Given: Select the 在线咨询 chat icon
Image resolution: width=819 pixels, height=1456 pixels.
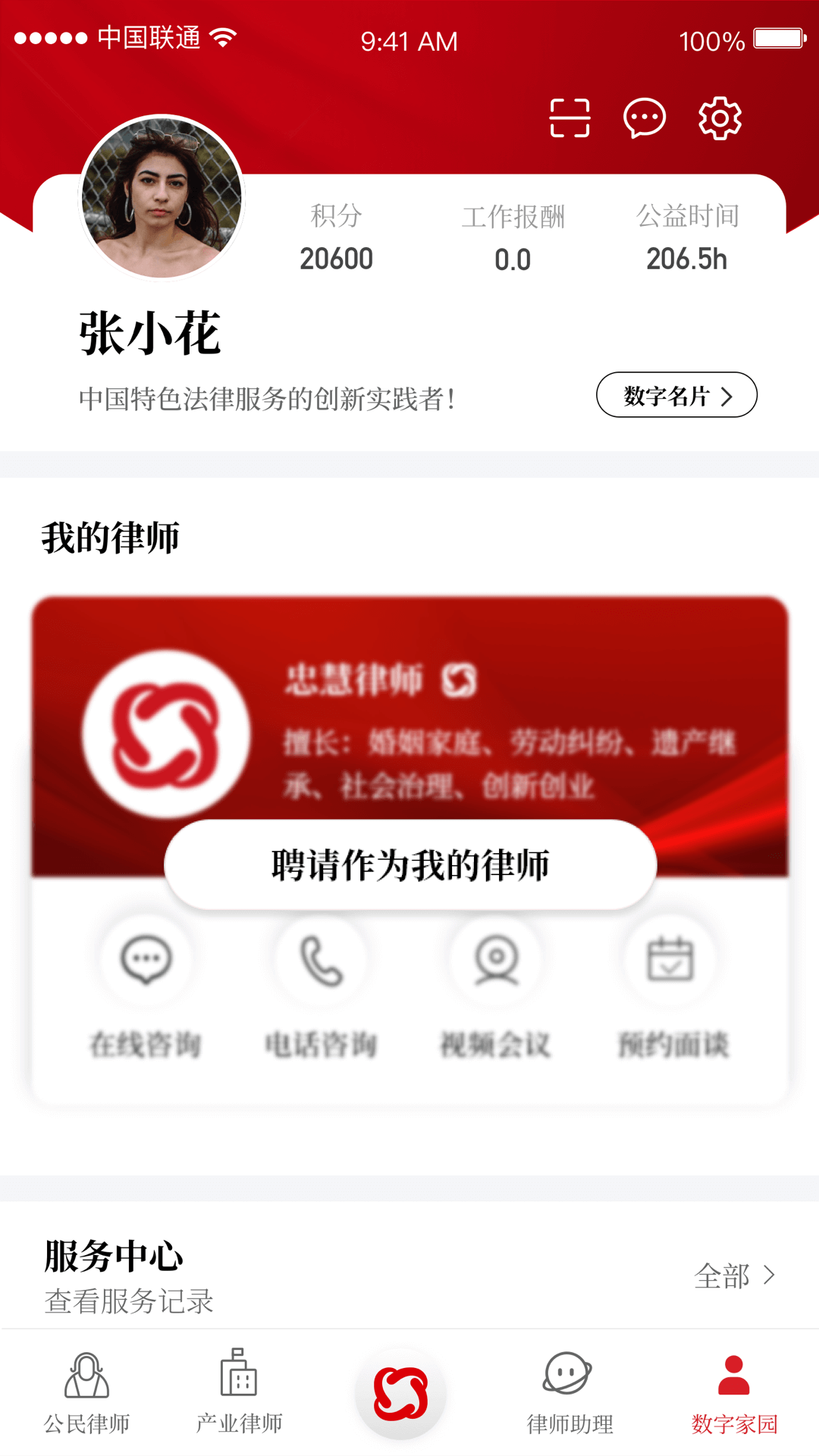Looking at the screenshot, I should pyautogui.click(x=146, y=960).
